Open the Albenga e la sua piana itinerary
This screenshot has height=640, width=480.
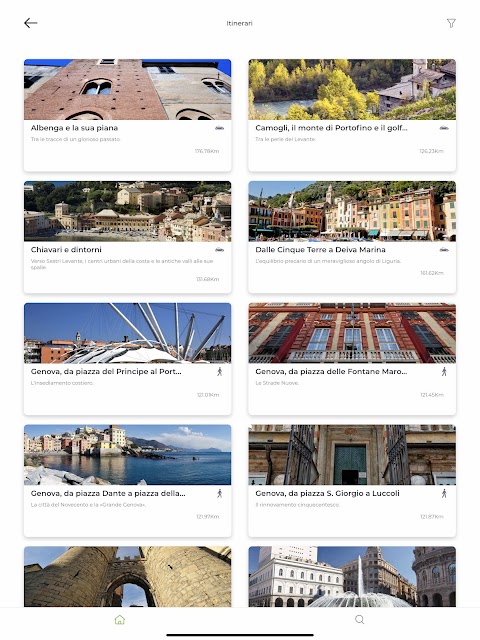[x=127, y=115]
